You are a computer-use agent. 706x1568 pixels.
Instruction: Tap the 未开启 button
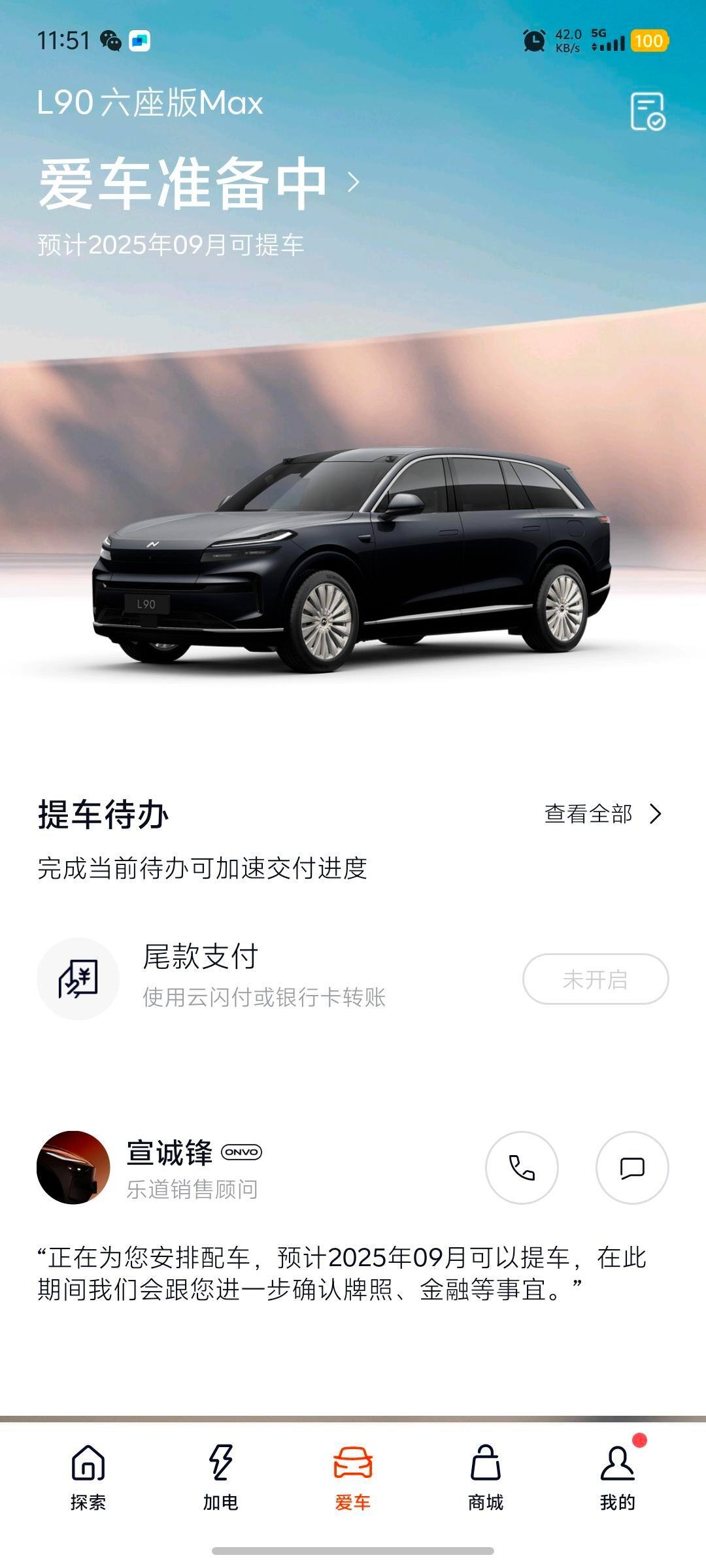(595, 979)
